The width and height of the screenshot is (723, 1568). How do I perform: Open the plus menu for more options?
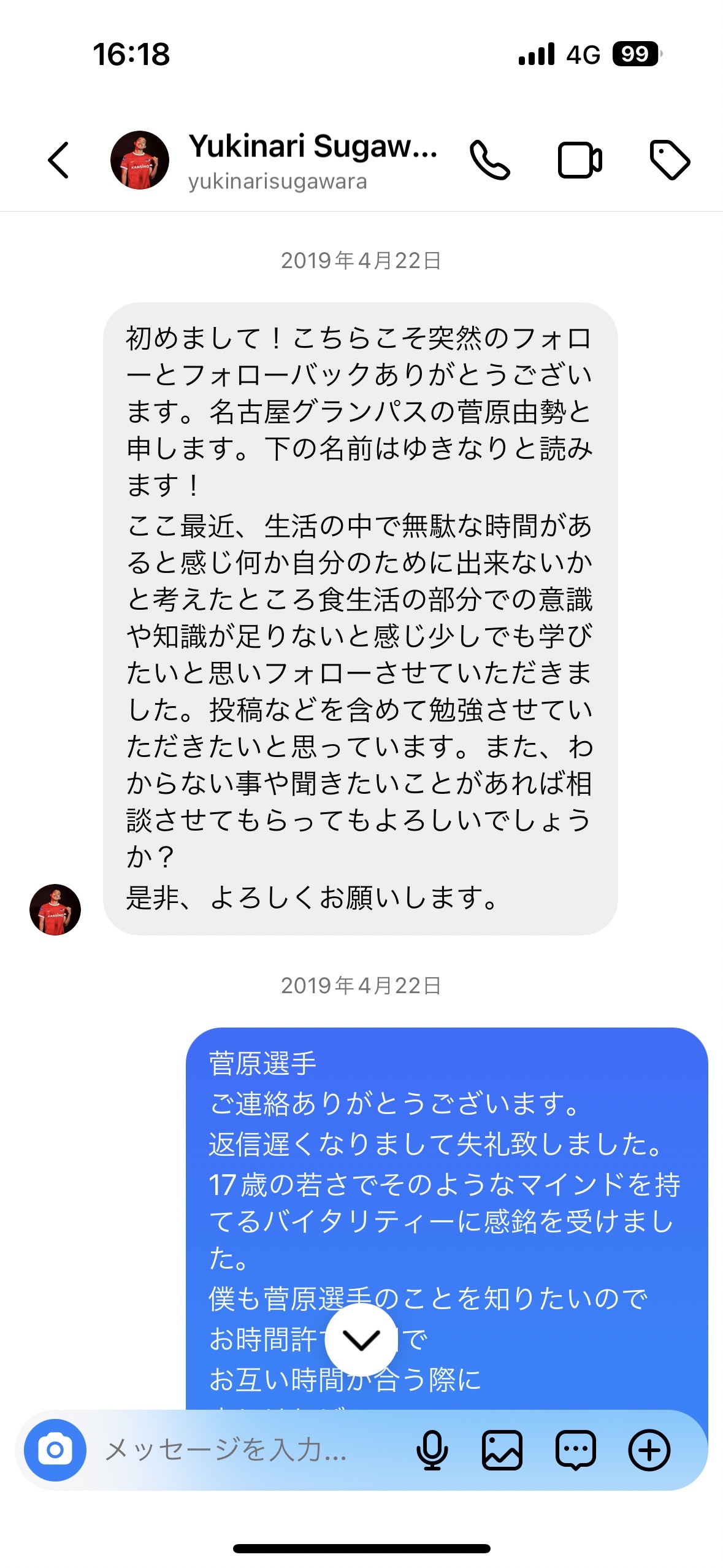649,1450
